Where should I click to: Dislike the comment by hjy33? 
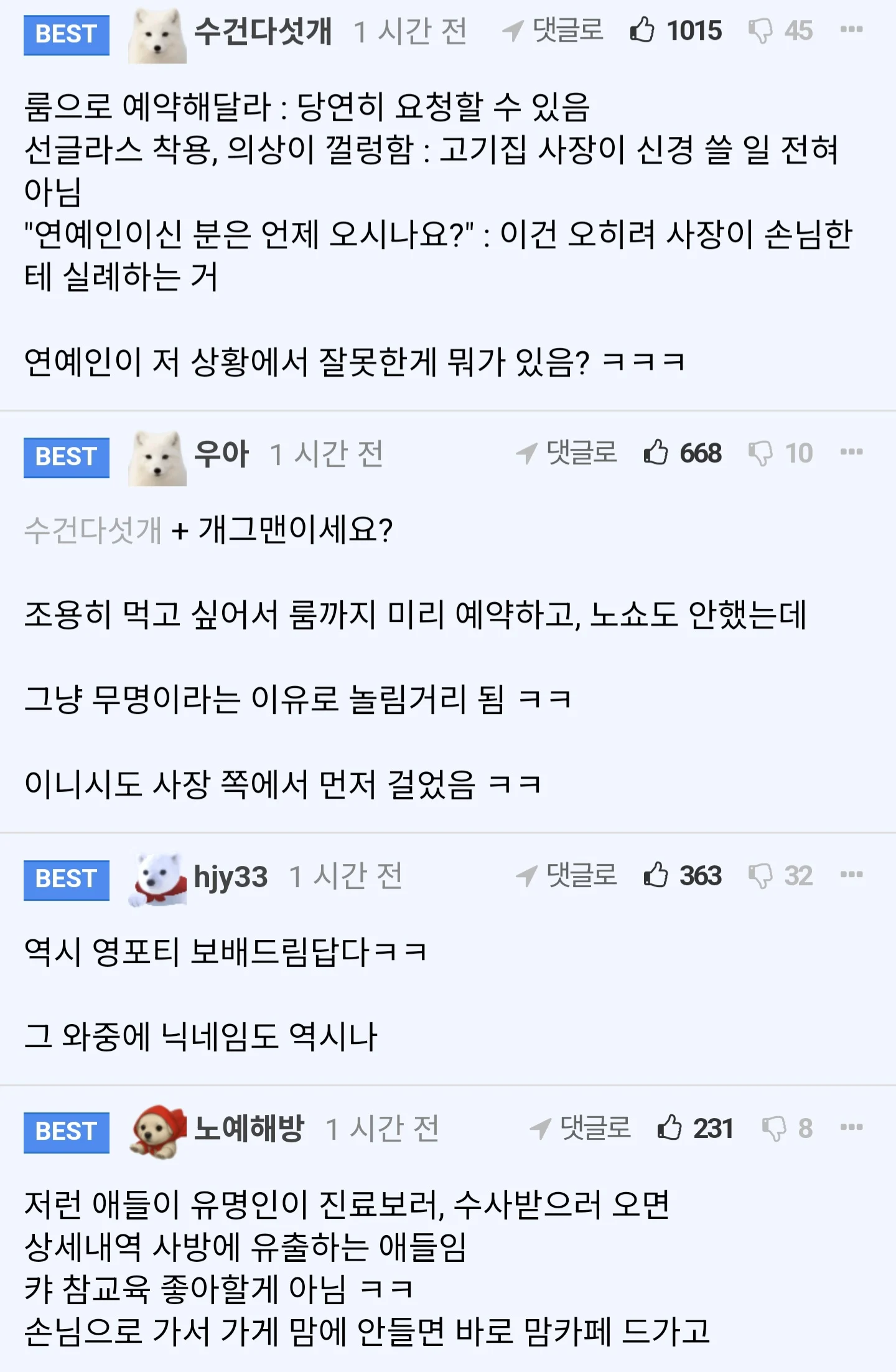760,876
